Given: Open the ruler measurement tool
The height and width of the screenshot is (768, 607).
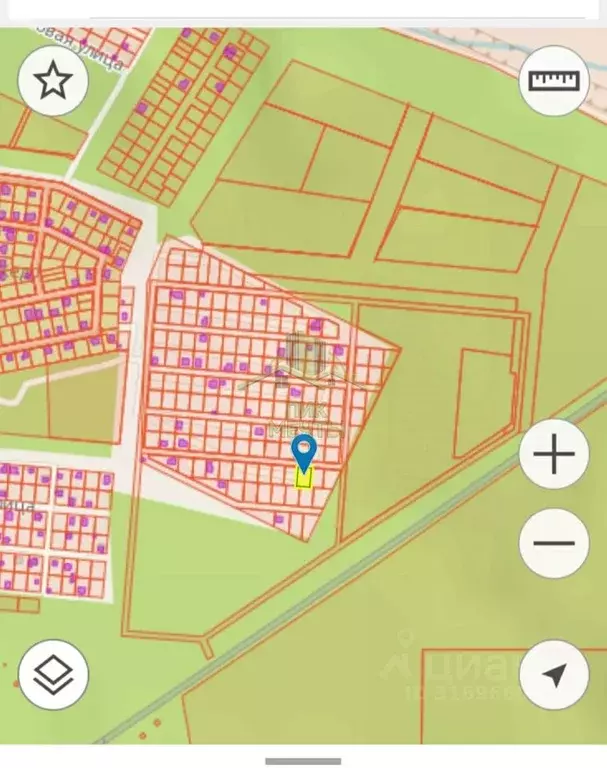Looking at the screenshot, I should (x=554, y=81).
